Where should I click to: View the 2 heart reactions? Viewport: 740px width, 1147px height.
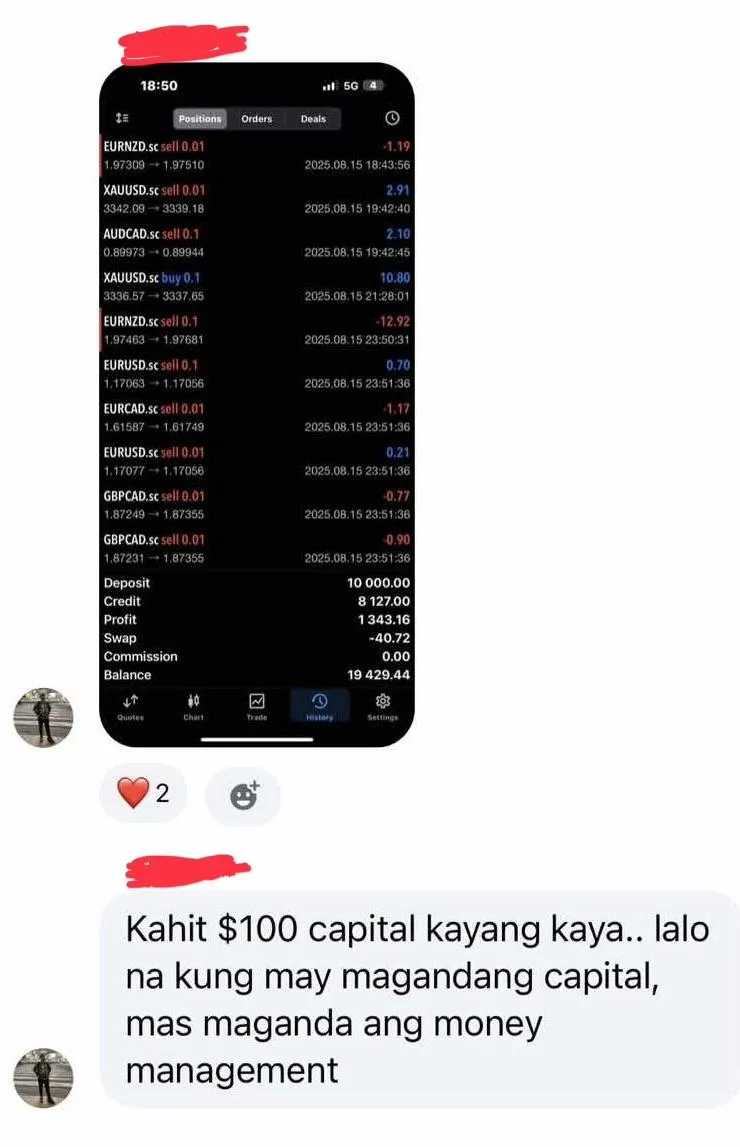(144, 794)
